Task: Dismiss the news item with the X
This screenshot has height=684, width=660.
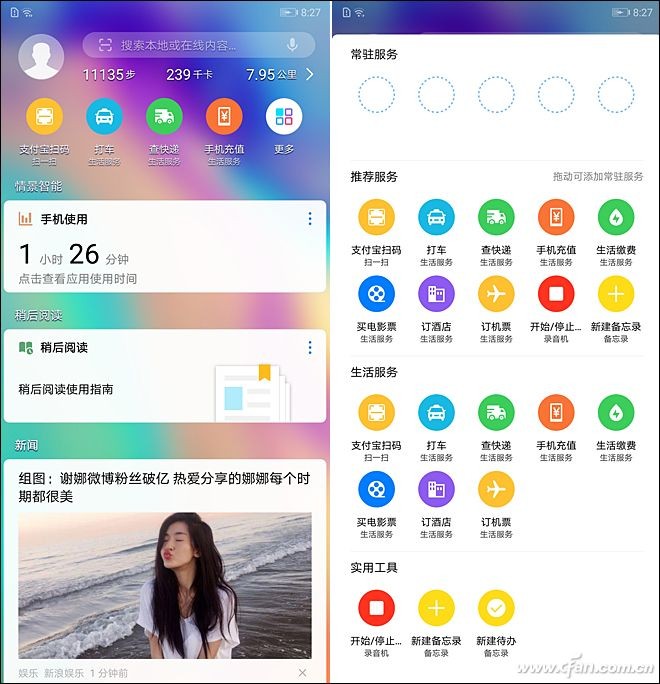Action: pos(303,673)
